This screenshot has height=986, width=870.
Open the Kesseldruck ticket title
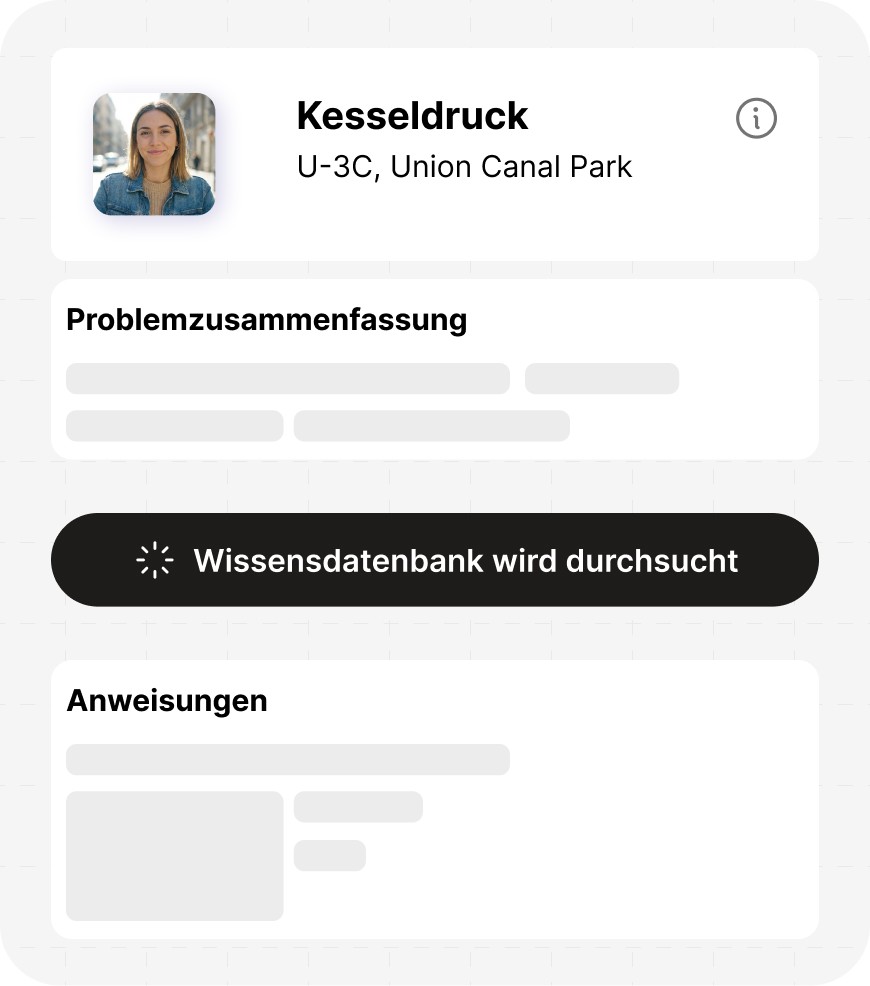[412, 116]
